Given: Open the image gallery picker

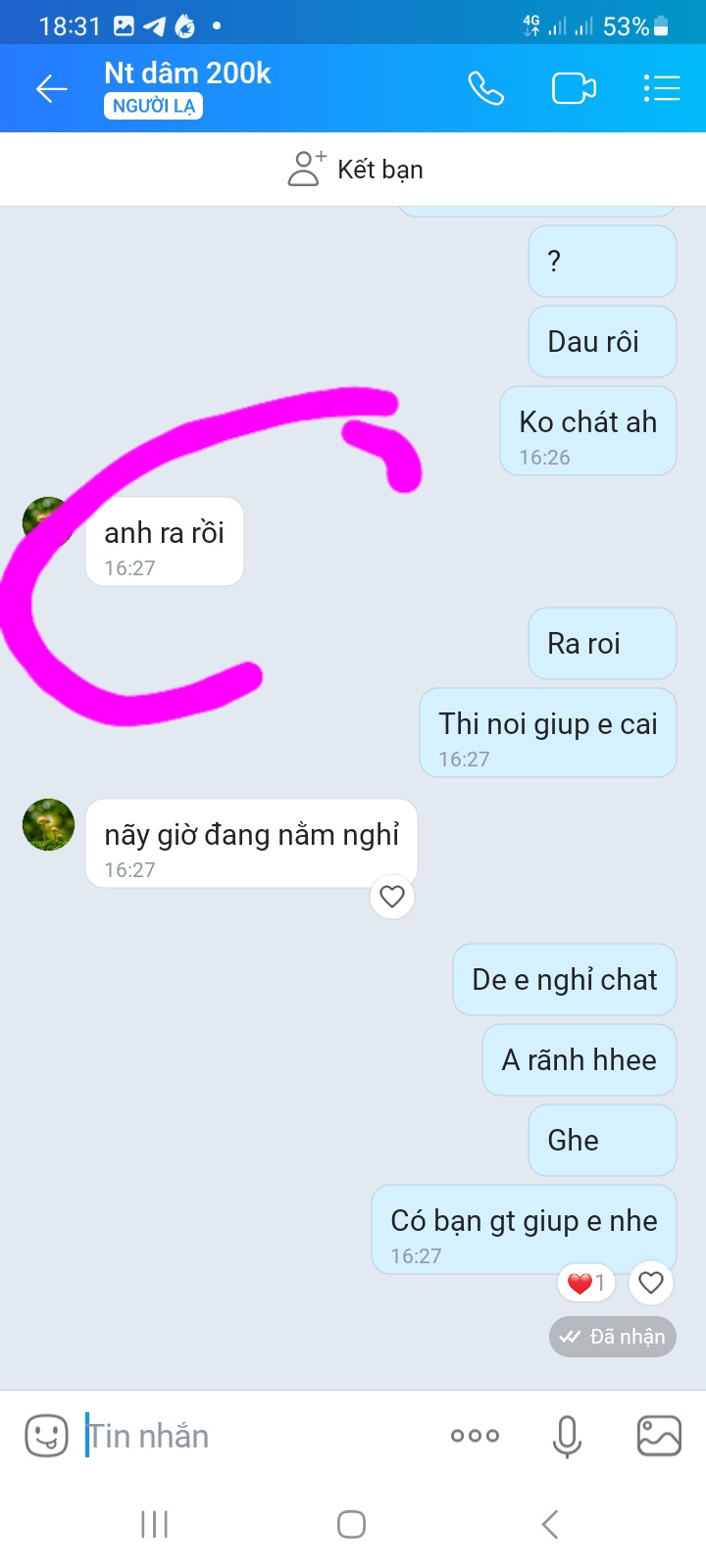Looking at the screenshot, I should pos(659,1437).
